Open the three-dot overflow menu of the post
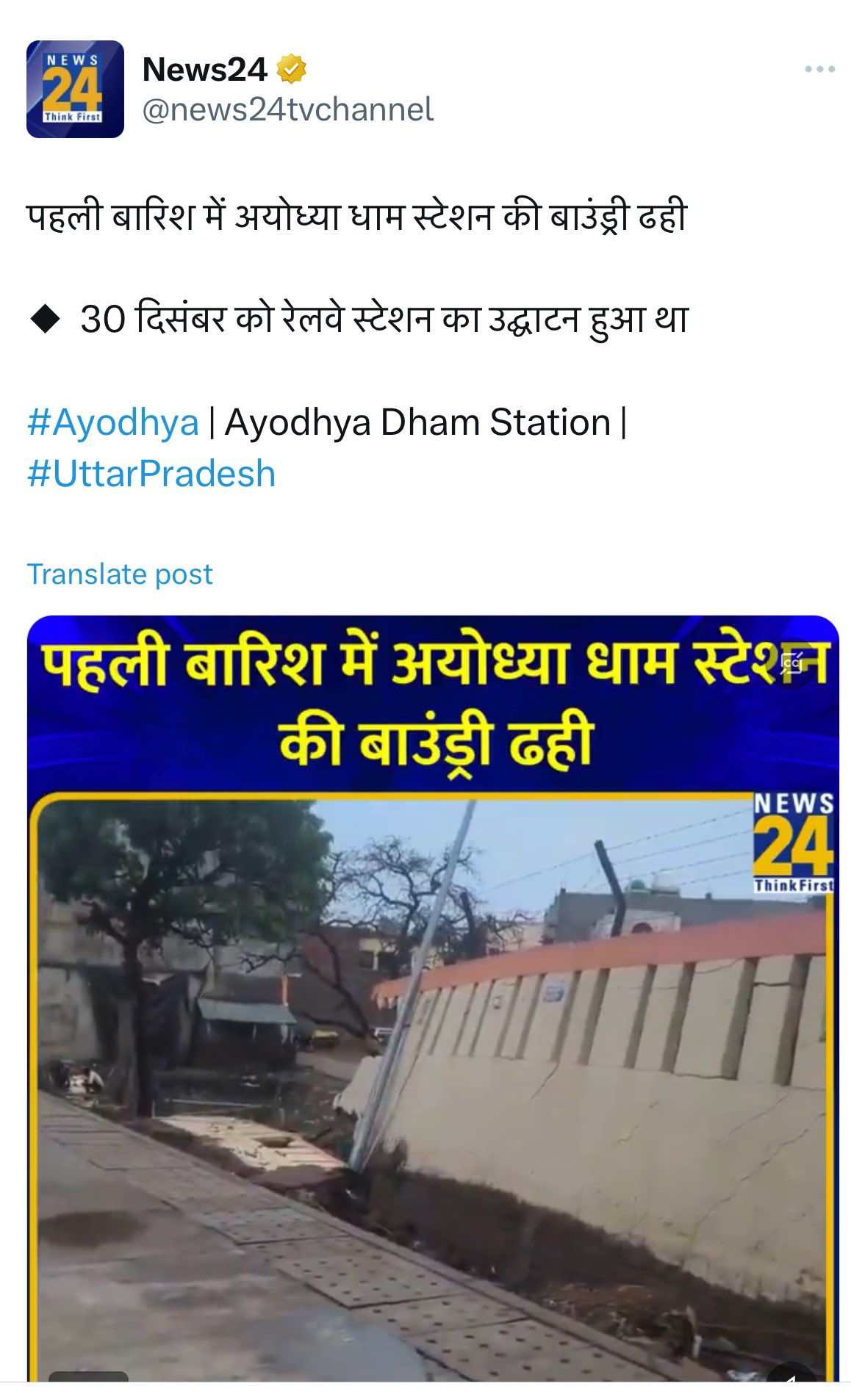The height and width of the screenshot is (1400, 851). click(819, 69)
